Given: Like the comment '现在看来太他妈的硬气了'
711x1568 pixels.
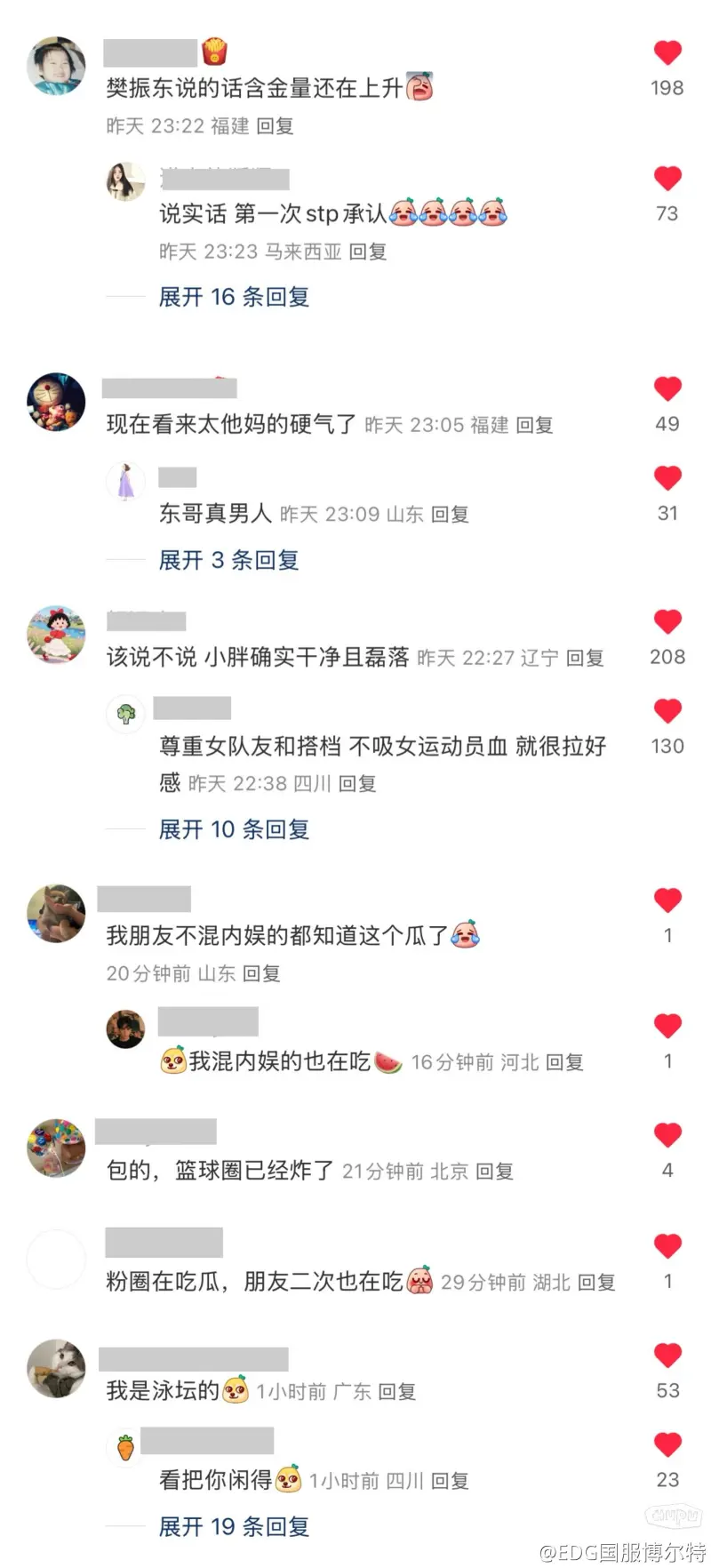Looking at the screenshot, I should (667, 389).
